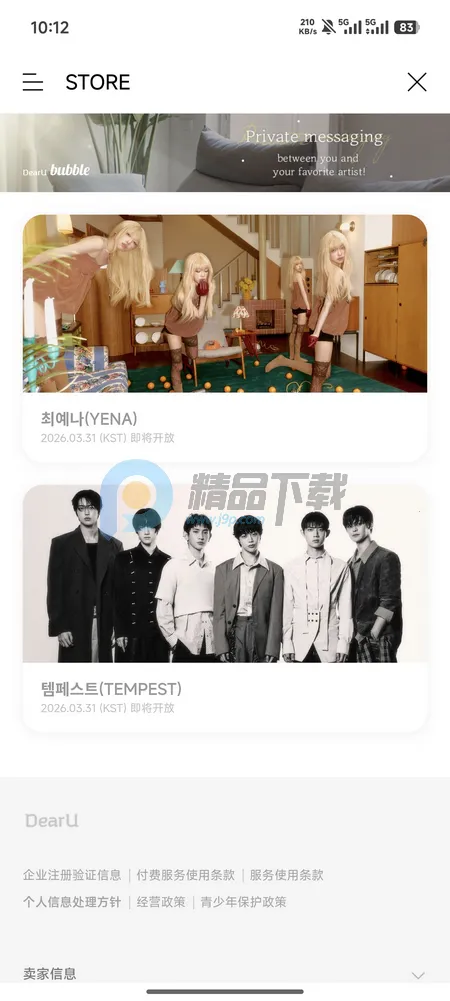Viewport: 450px width, 1001px height.
Task: Open the hamburger menu next to STORE
Action: (33, 82)
